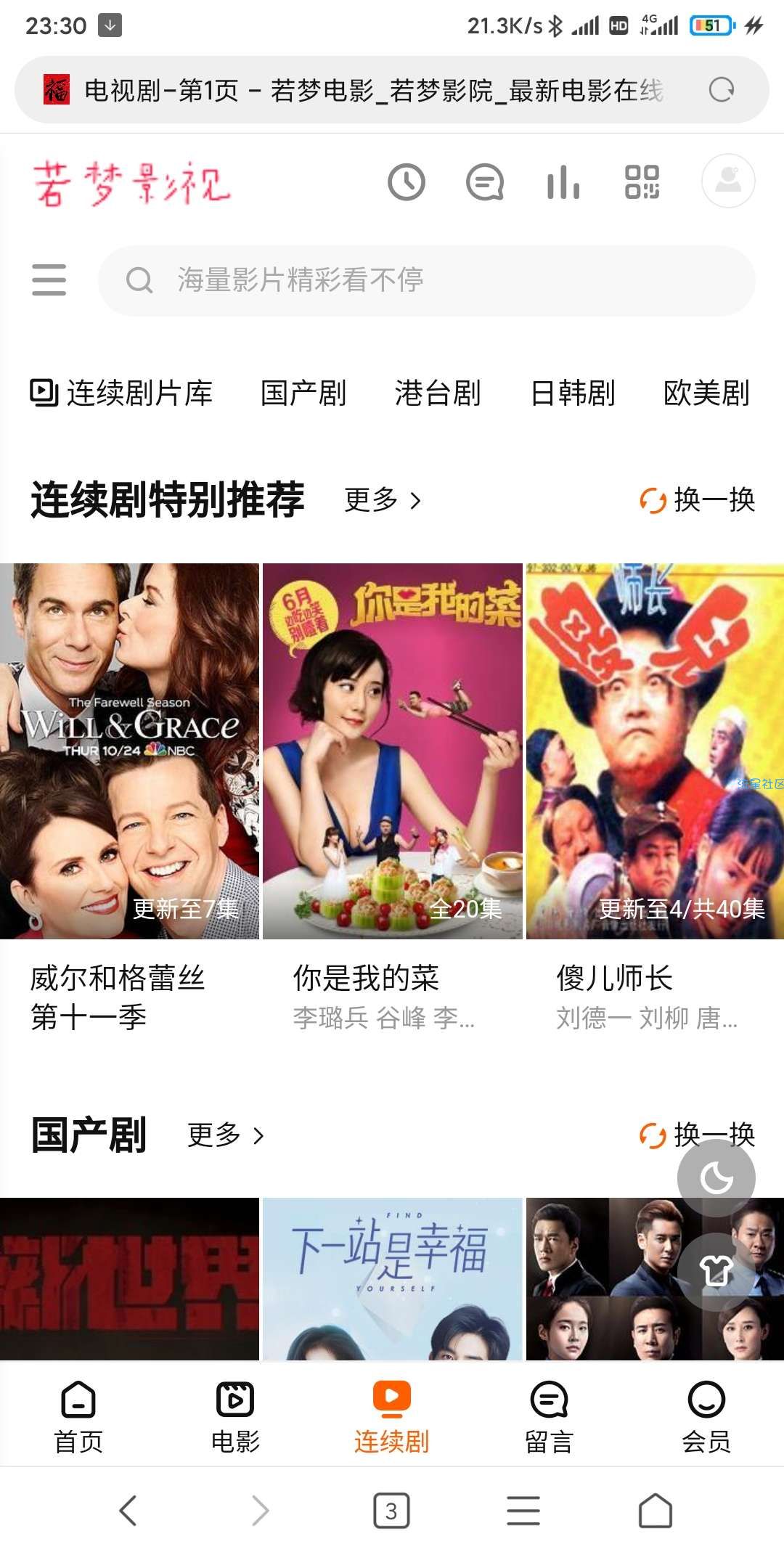Select the 国产剧 category

[x=303, y=393]
